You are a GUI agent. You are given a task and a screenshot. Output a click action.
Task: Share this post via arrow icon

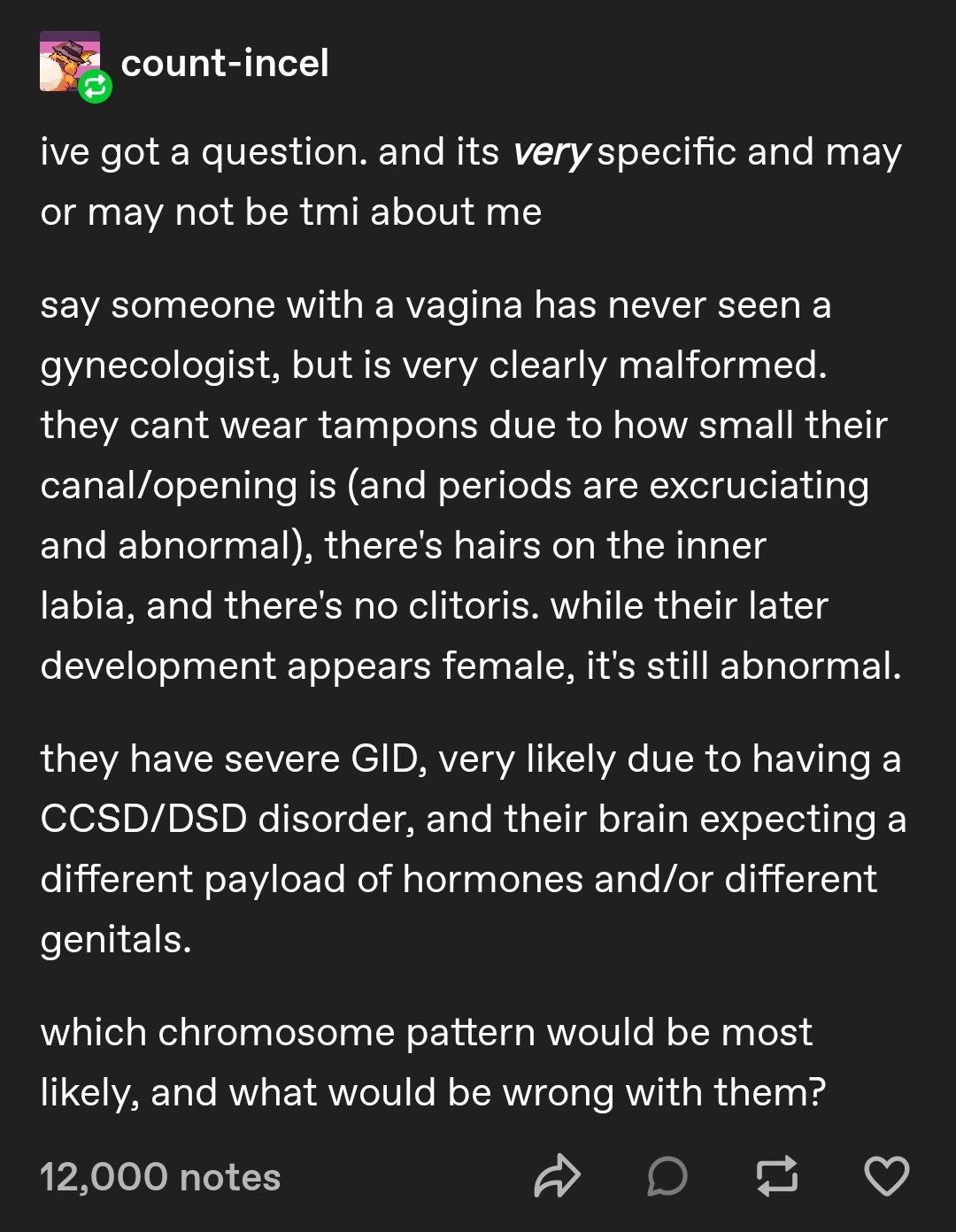[557, 1176]
